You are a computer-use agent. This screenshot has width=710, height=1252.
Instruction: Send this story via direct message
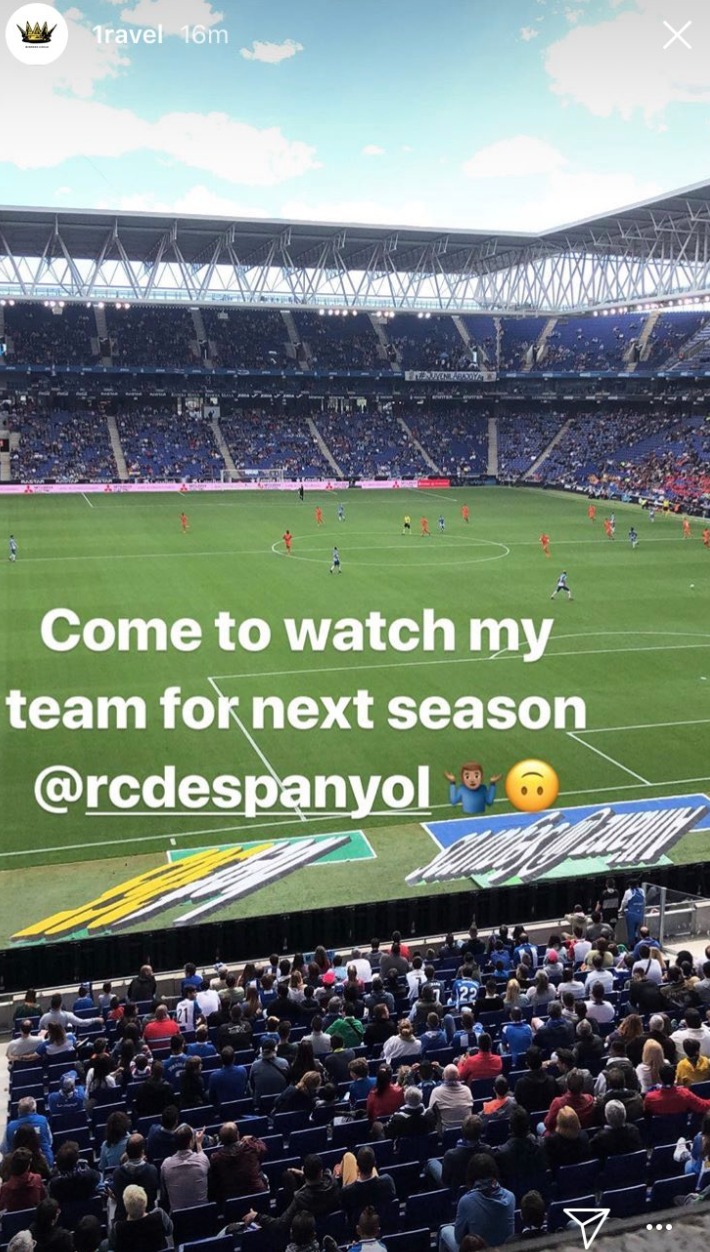pos(586,1224)
